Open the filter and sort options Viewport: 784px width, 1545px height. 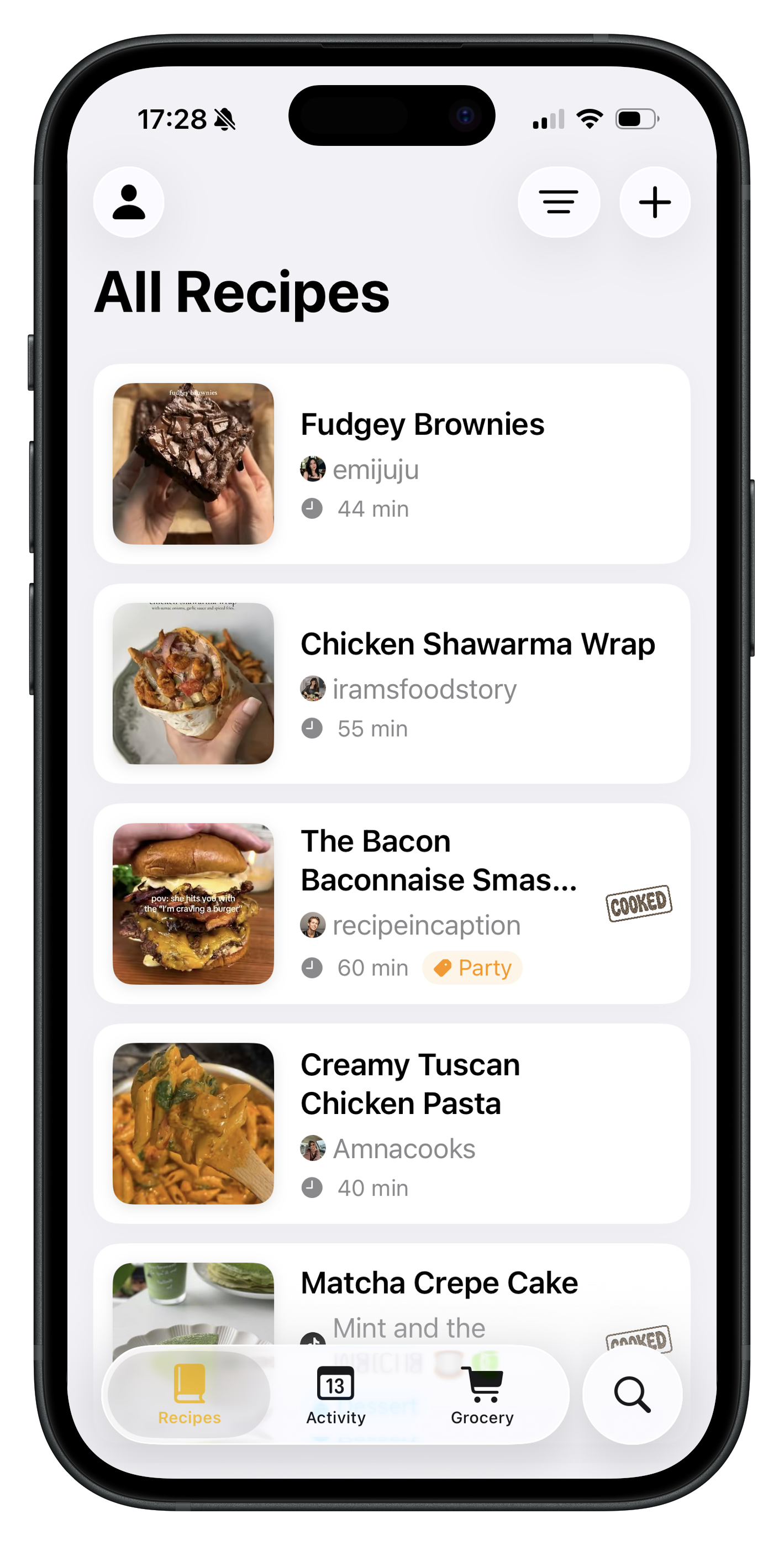[559, 202]
